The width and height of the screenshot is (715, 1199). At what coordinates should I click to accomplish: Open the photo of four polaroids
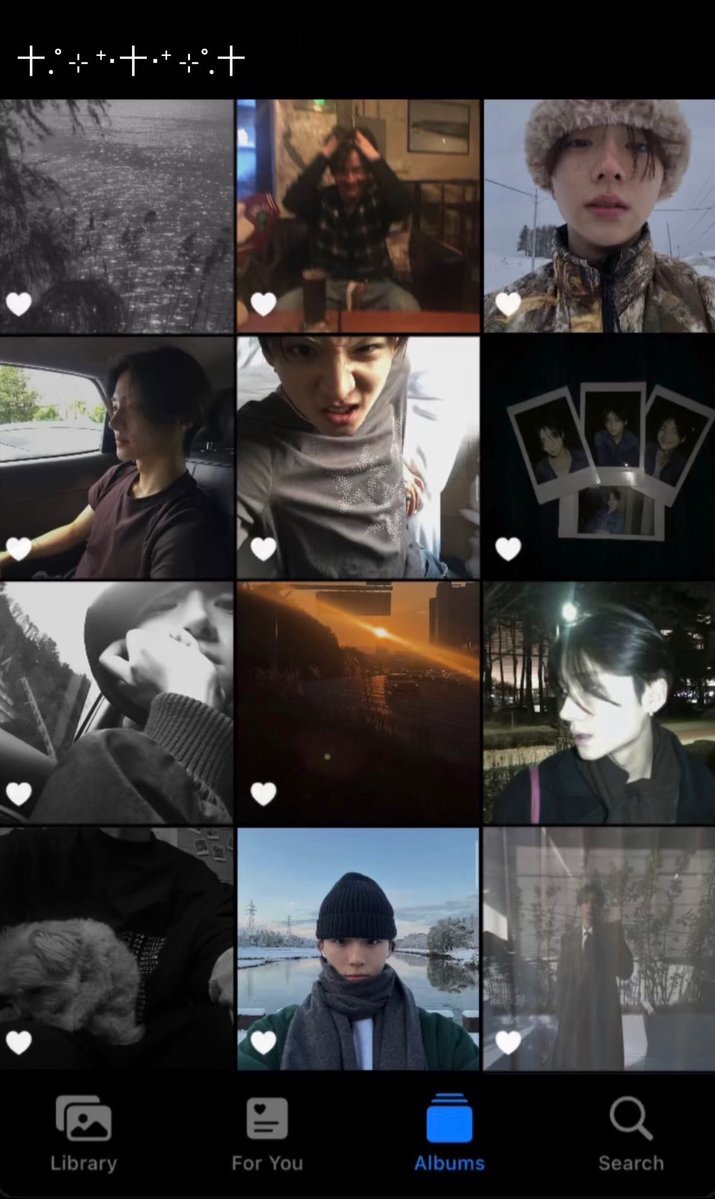pyautogui.click(x=599, y=457)
